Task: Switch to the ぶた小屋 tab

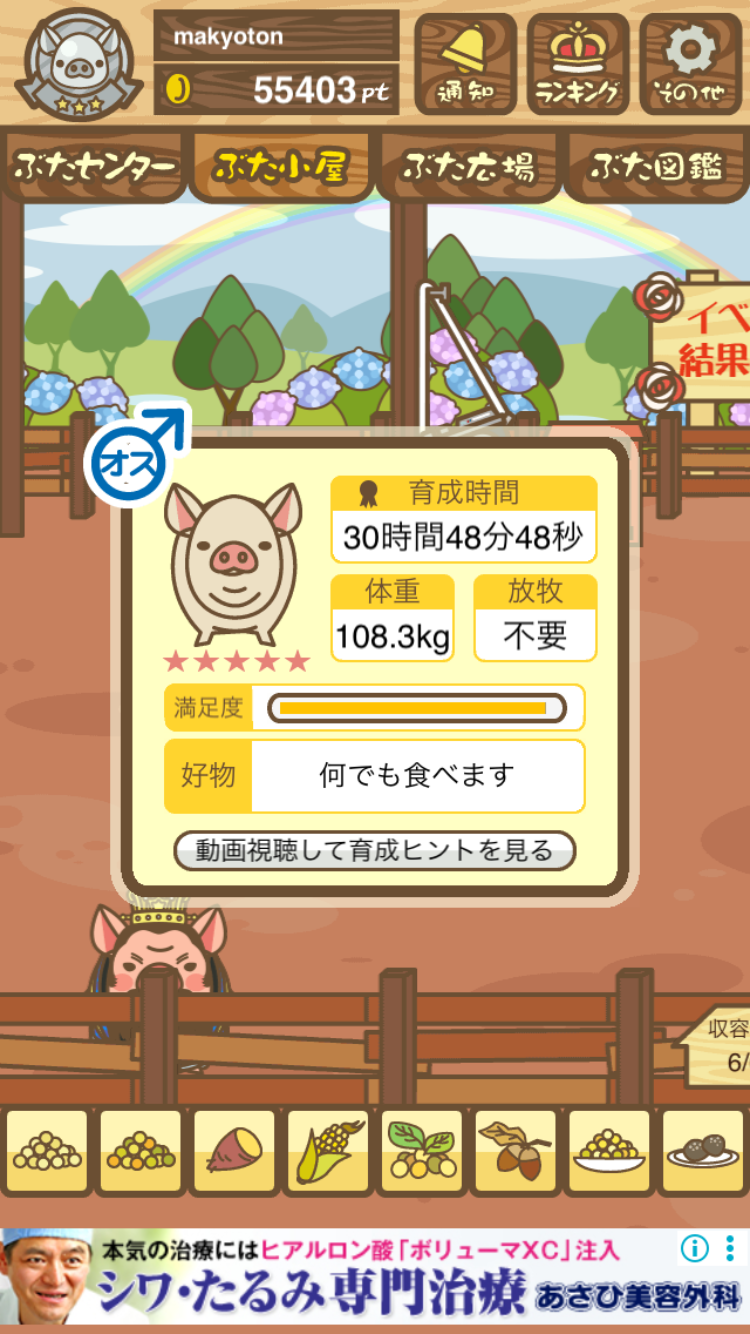Action: (x=280, y=167)
